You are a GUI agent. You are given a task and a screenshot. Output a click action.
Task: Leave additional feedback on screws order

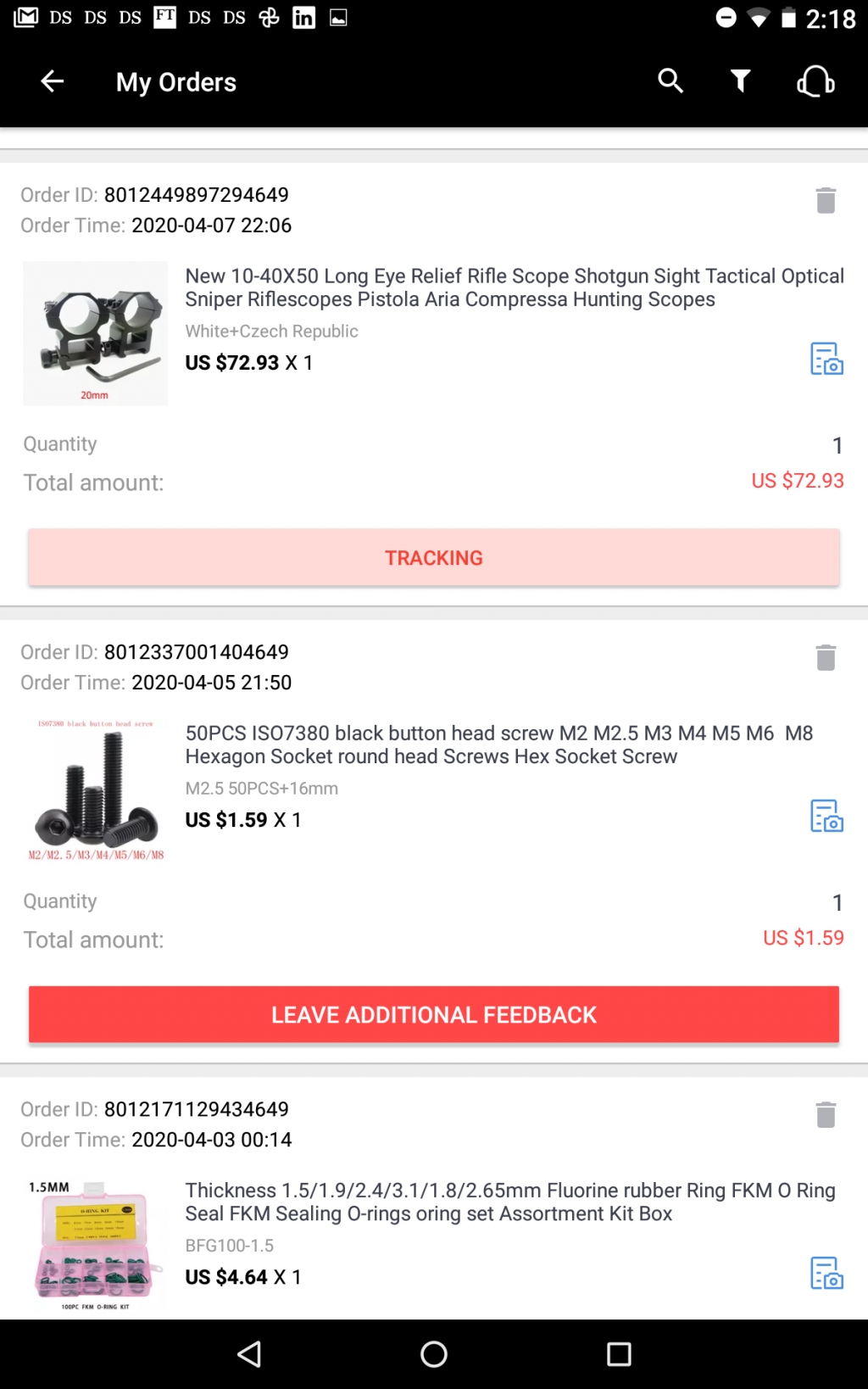[x=434, y=1015]
